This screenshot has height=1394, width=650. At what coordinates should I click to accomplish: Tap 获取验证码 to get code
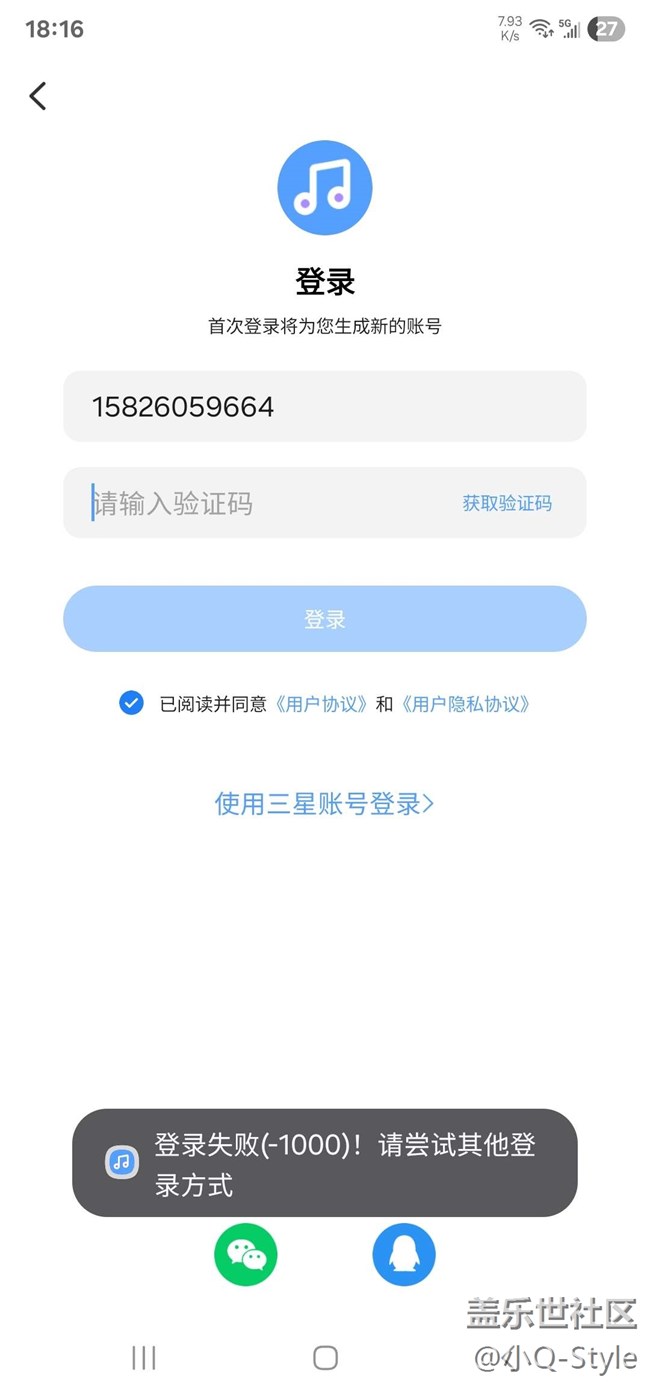pyautogui.click(x=506, y=503)
